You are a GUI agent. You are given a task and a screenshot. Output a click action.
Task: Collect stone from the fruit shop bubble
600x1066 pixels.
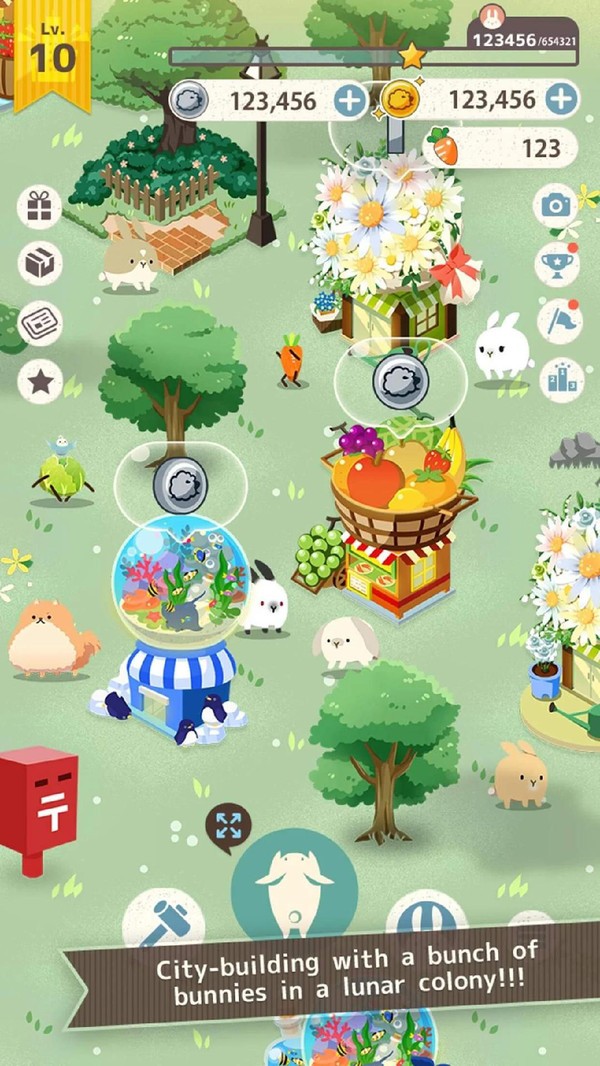pos(395,381)
